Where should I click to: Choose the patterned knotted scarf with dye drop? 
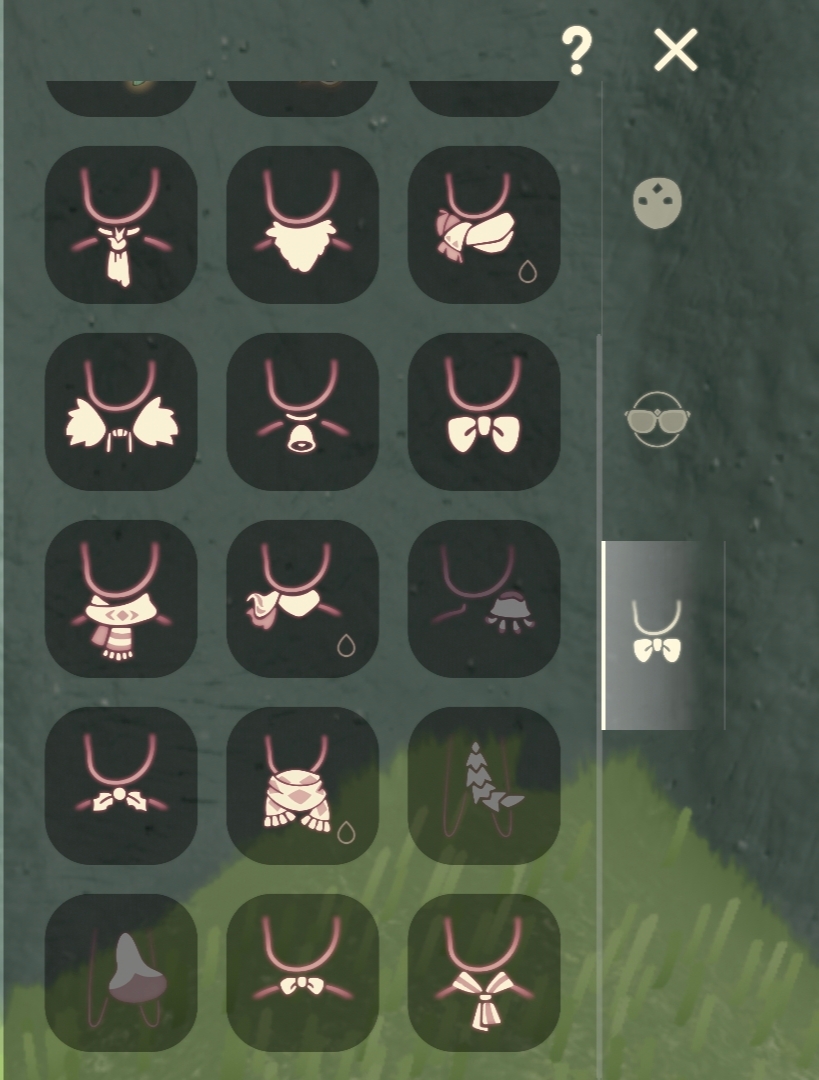point(302,786)
